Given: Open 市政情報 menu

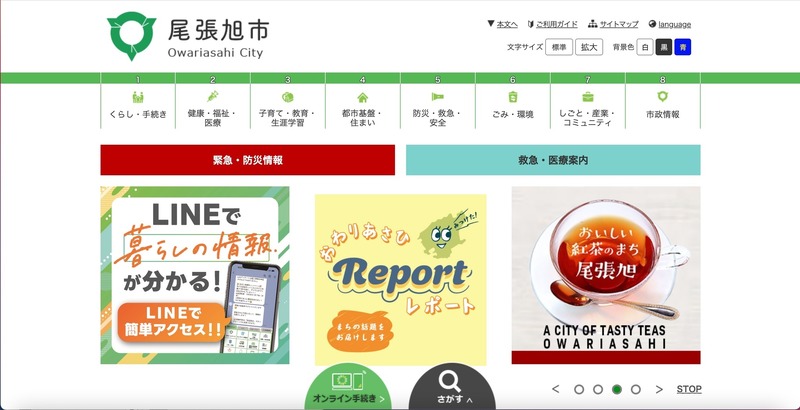Looking at the screenshot, I should click(662, 106).
